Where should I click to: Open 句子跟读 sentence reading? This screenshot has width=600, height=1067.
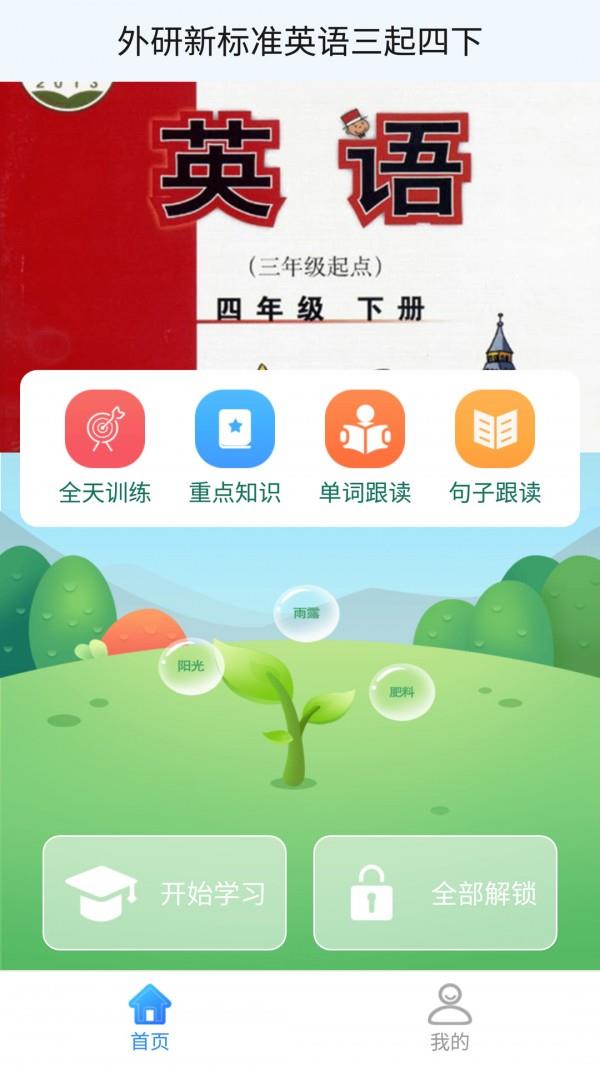point(495,446)
